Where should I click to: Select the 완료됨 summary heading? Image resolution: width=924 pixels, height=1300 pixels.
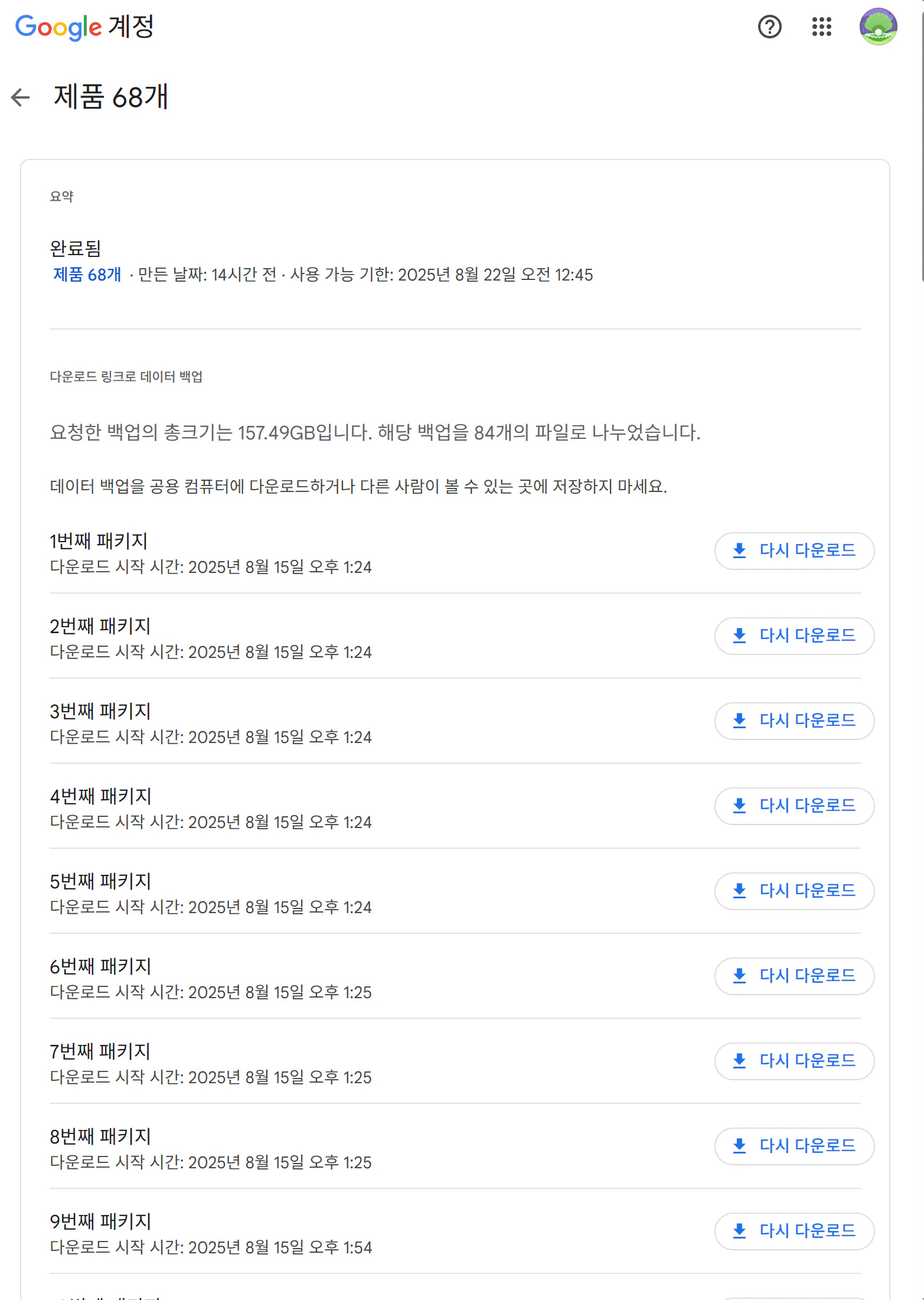[x=76, y=249]
